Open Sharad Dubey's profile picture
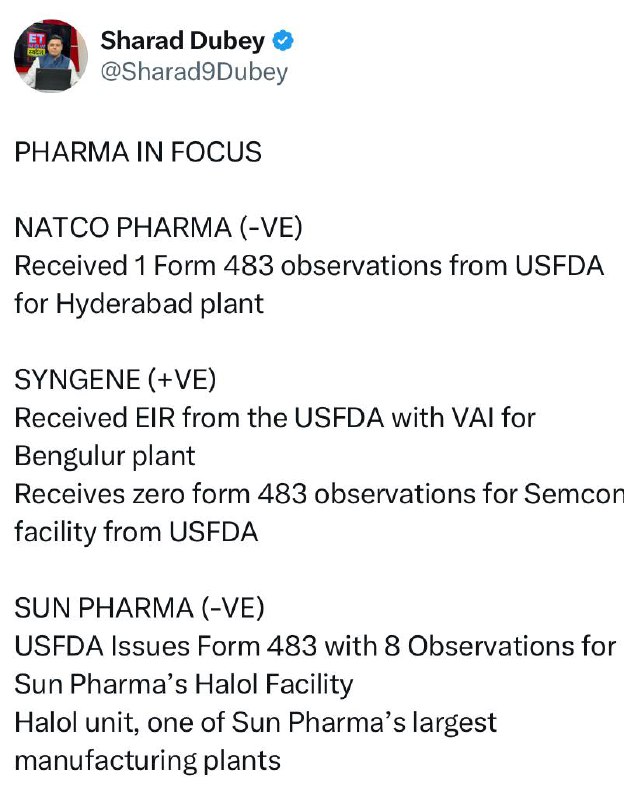This screenshot has width=624, height=800. [x=51, y=56]
